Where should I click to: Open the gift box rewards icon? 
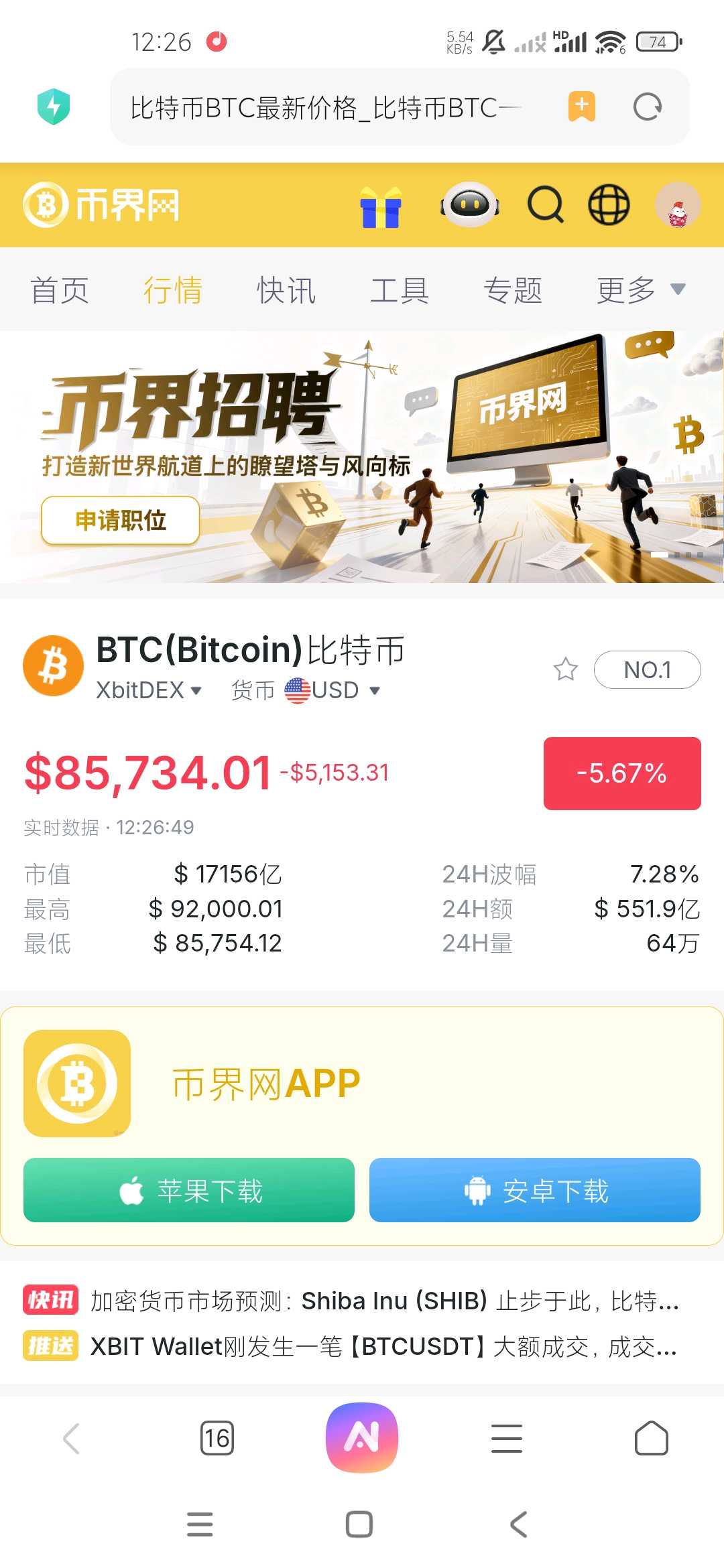(x=381, y=206)
